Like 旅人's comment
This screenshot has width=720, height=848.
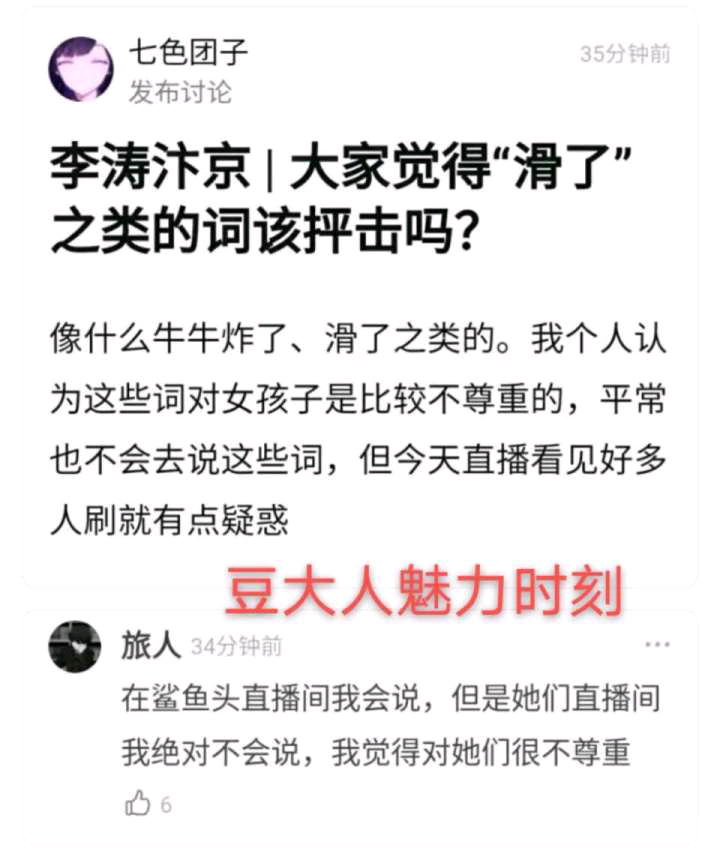tap(137, 802)
